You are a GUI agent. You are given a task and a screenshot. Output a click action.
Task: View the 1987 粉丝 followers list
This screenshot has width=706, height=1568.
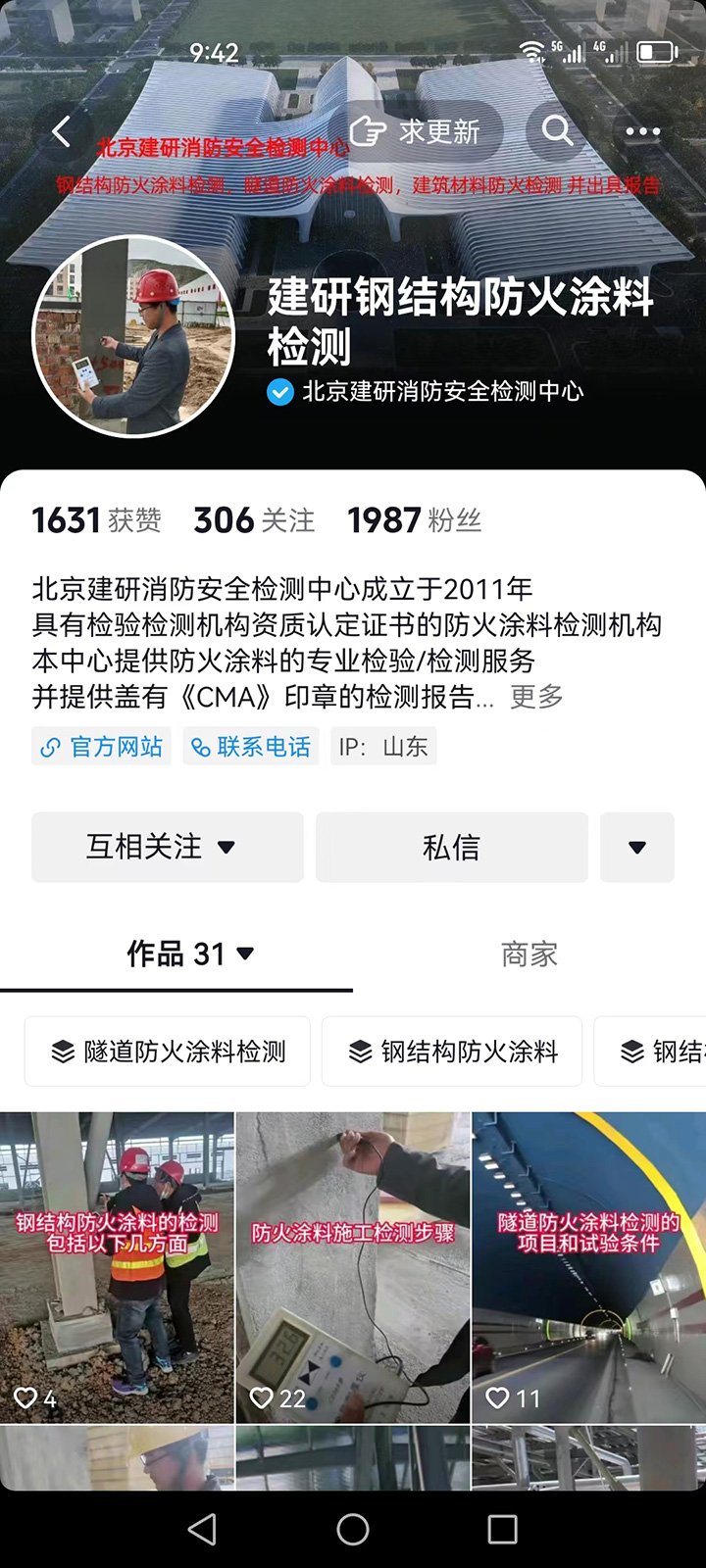point(414,520)
